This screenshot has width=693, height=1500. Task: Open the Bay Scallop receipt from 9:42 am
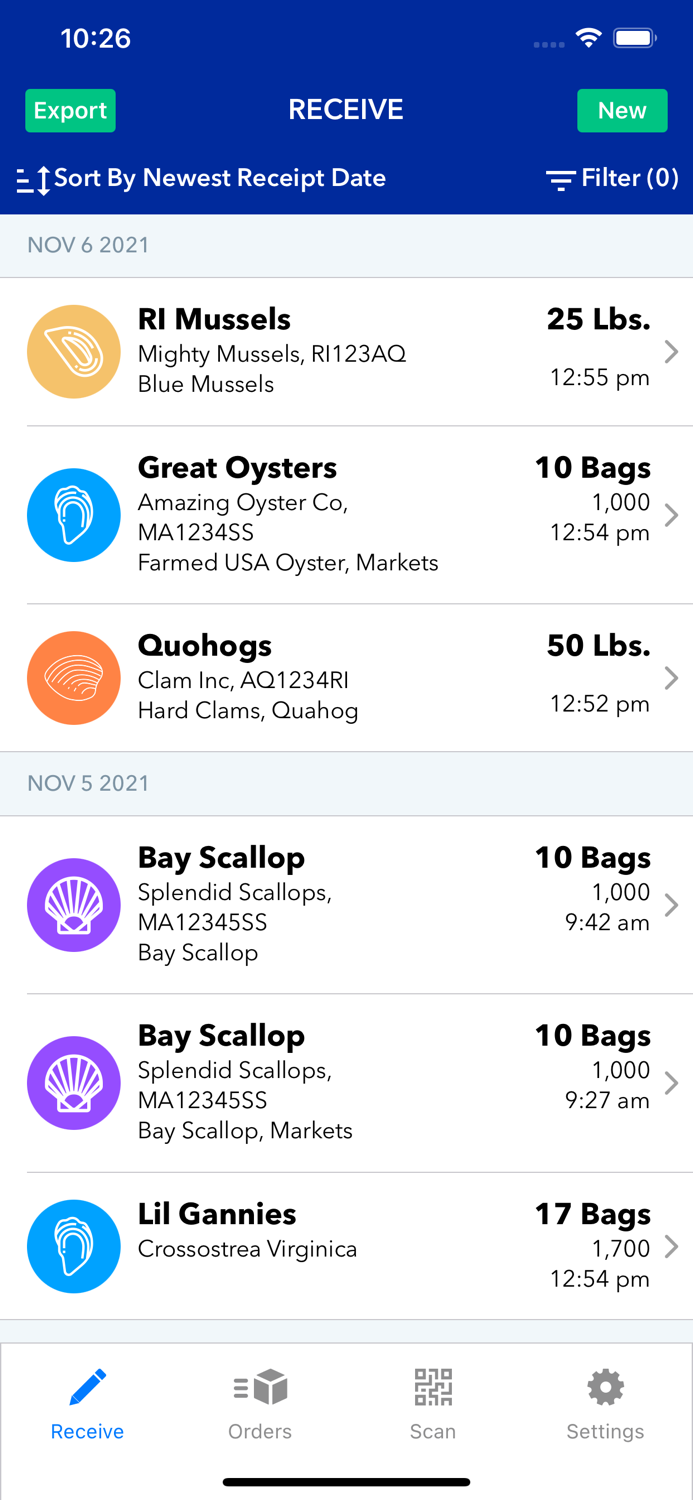pos(346,905)
